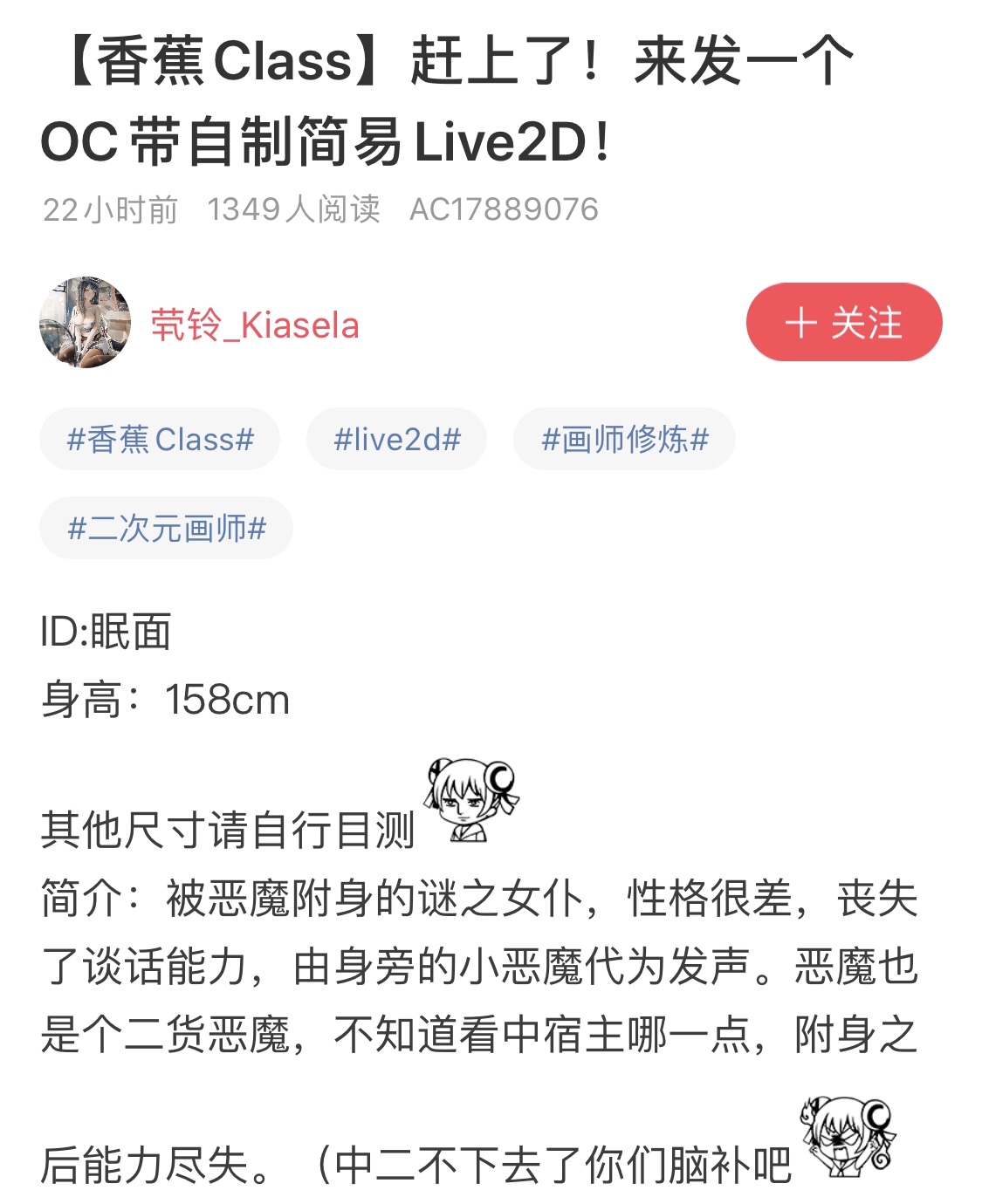Open 茕铃_Kiasela's profile avatar
982x1204 pixels.
point(85,323)
